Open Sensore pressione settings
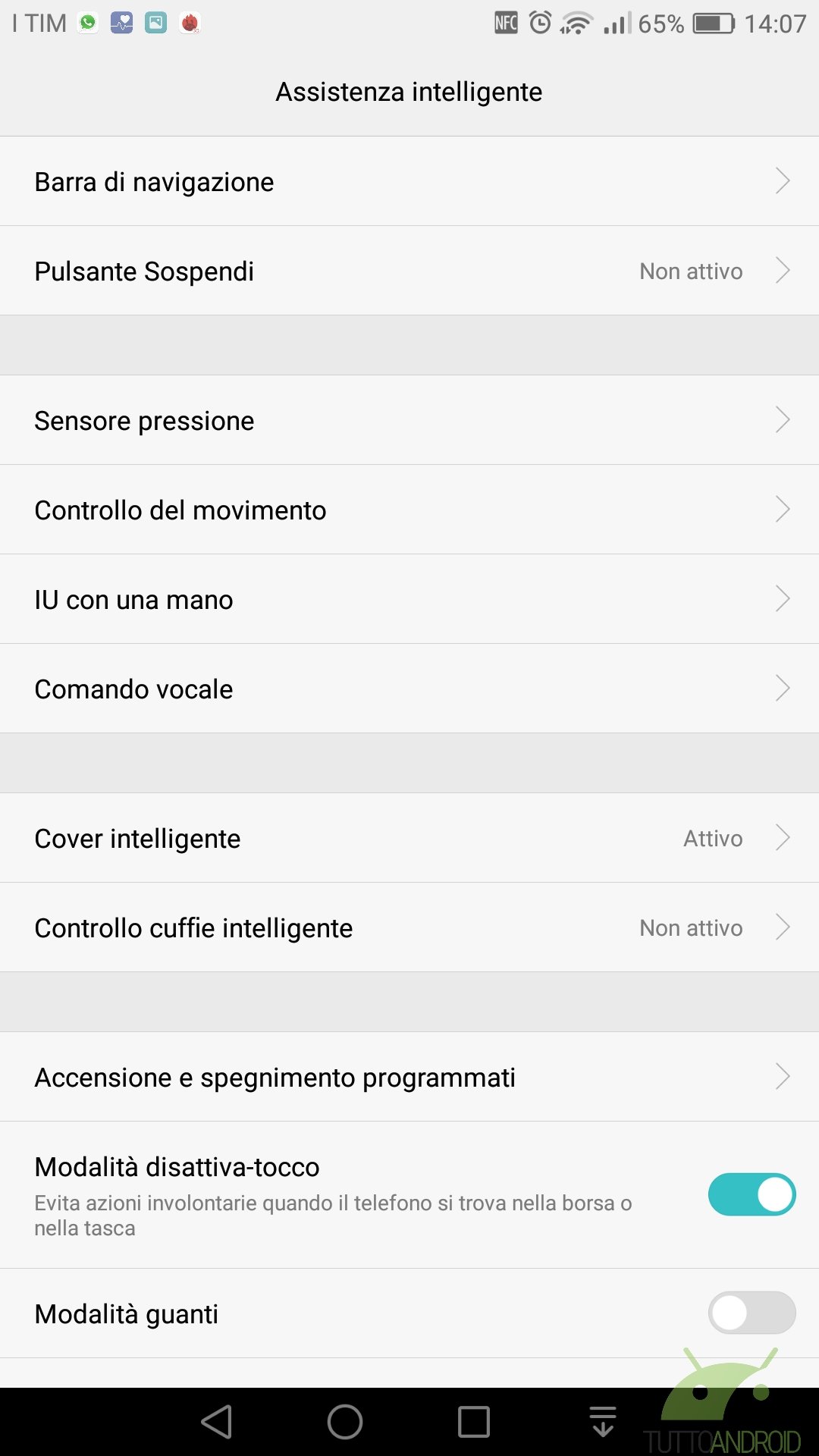Screen dimensions: 819x1456 pos(409,420)
